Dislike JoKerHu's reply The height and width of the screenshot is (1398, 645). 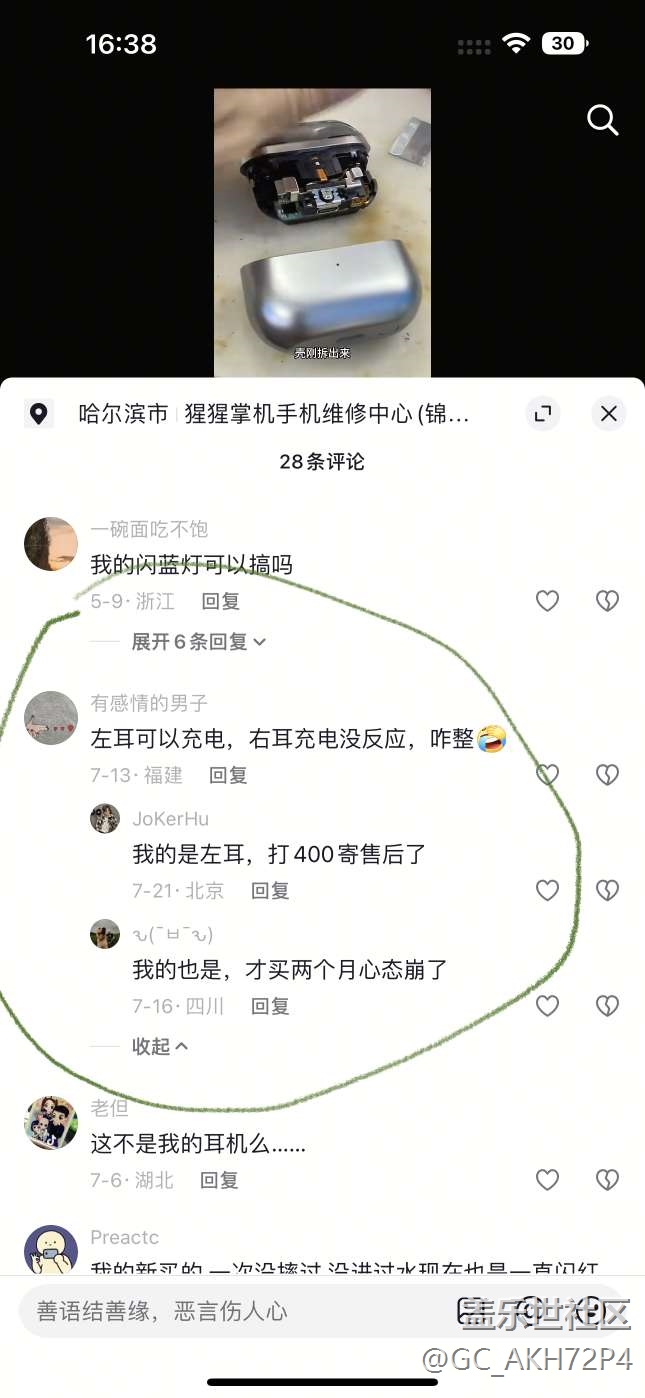[x=607, y=890]
